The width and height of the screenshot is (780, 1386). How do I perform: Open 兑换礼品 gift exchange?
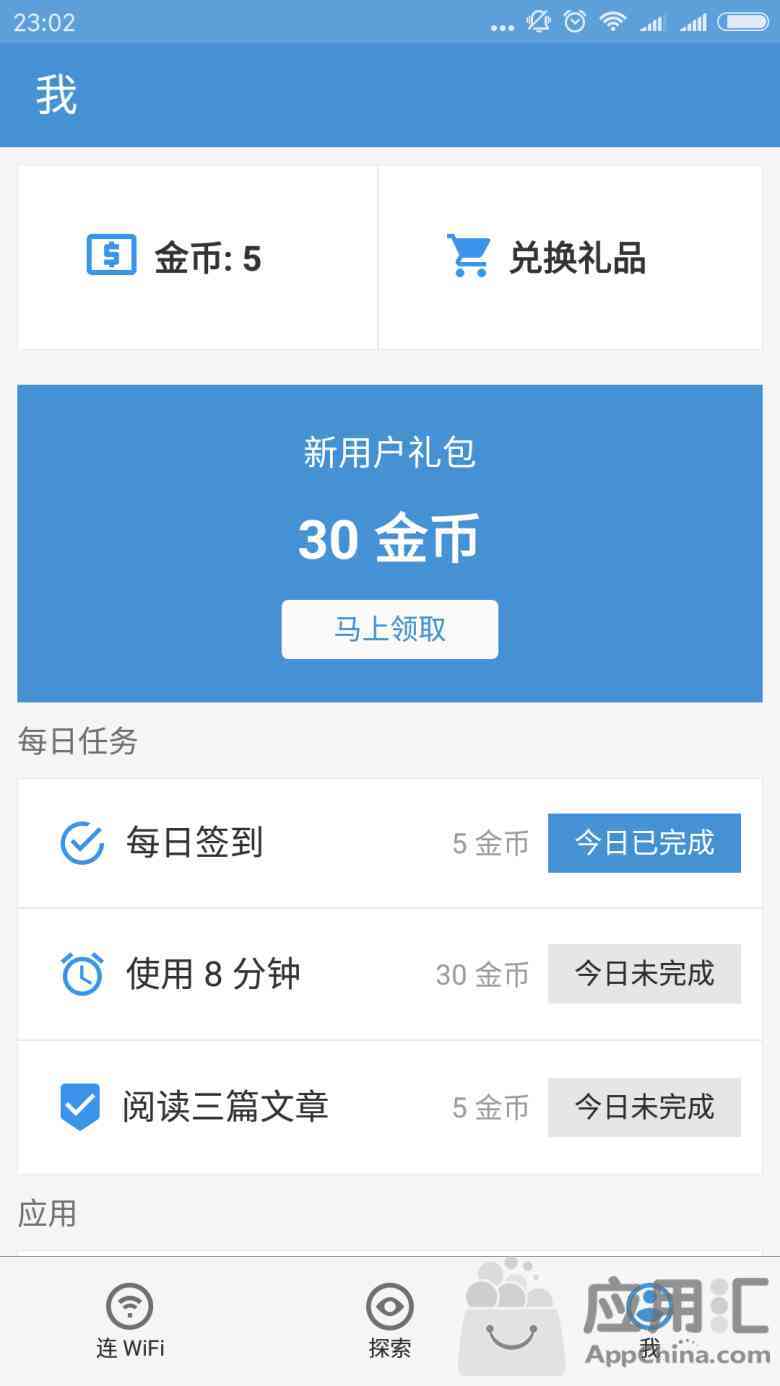click(570, 258)
